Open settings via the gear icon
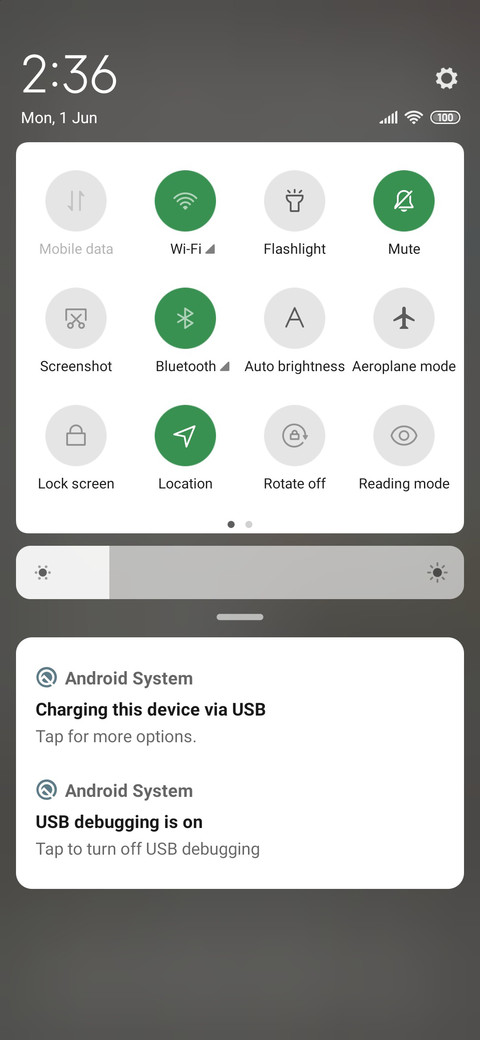The image size is (480, 1040). (446, 78)
